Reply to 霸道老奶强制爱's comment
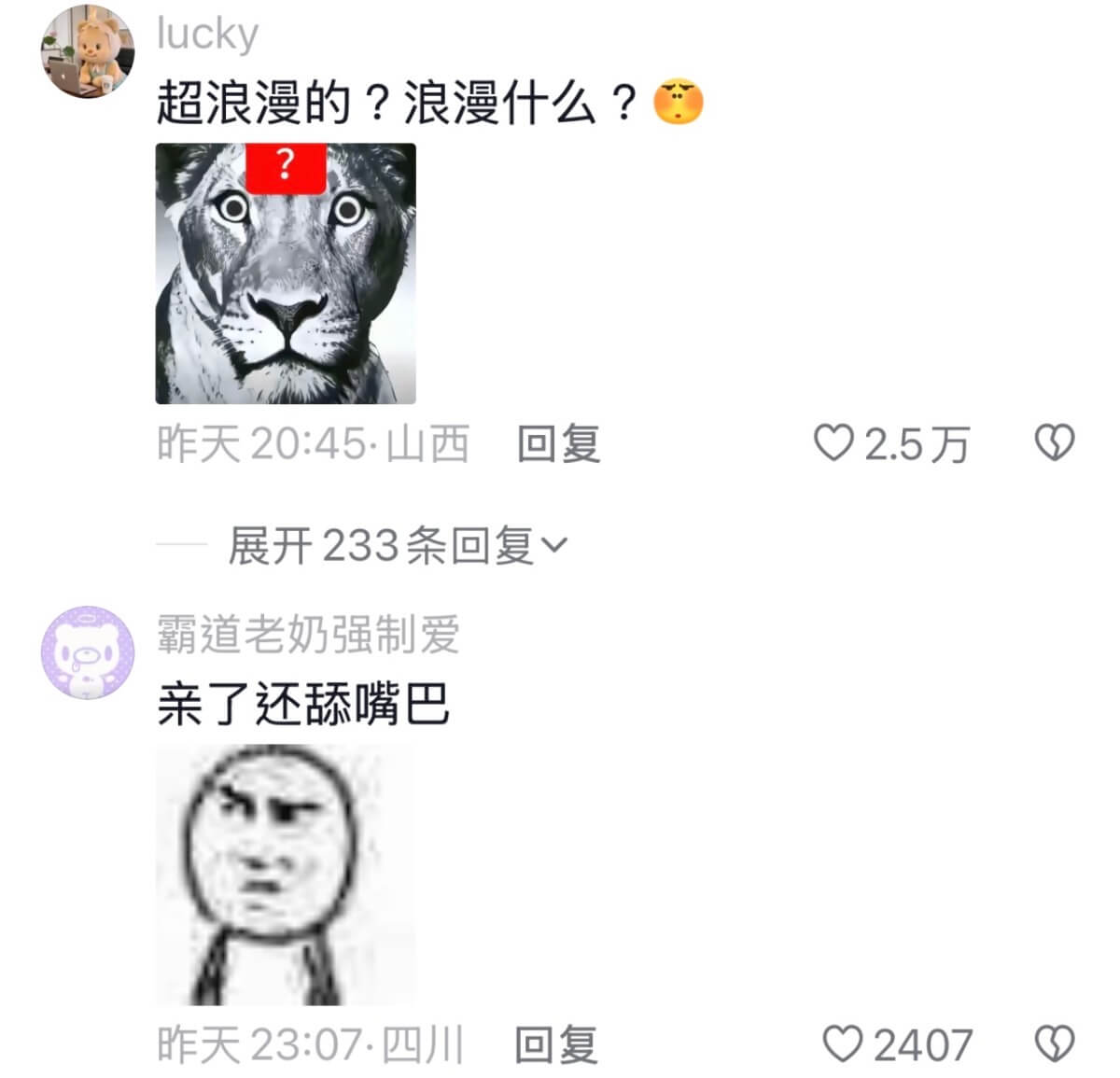The image size is (1120, 1078). pos(556,1044)
